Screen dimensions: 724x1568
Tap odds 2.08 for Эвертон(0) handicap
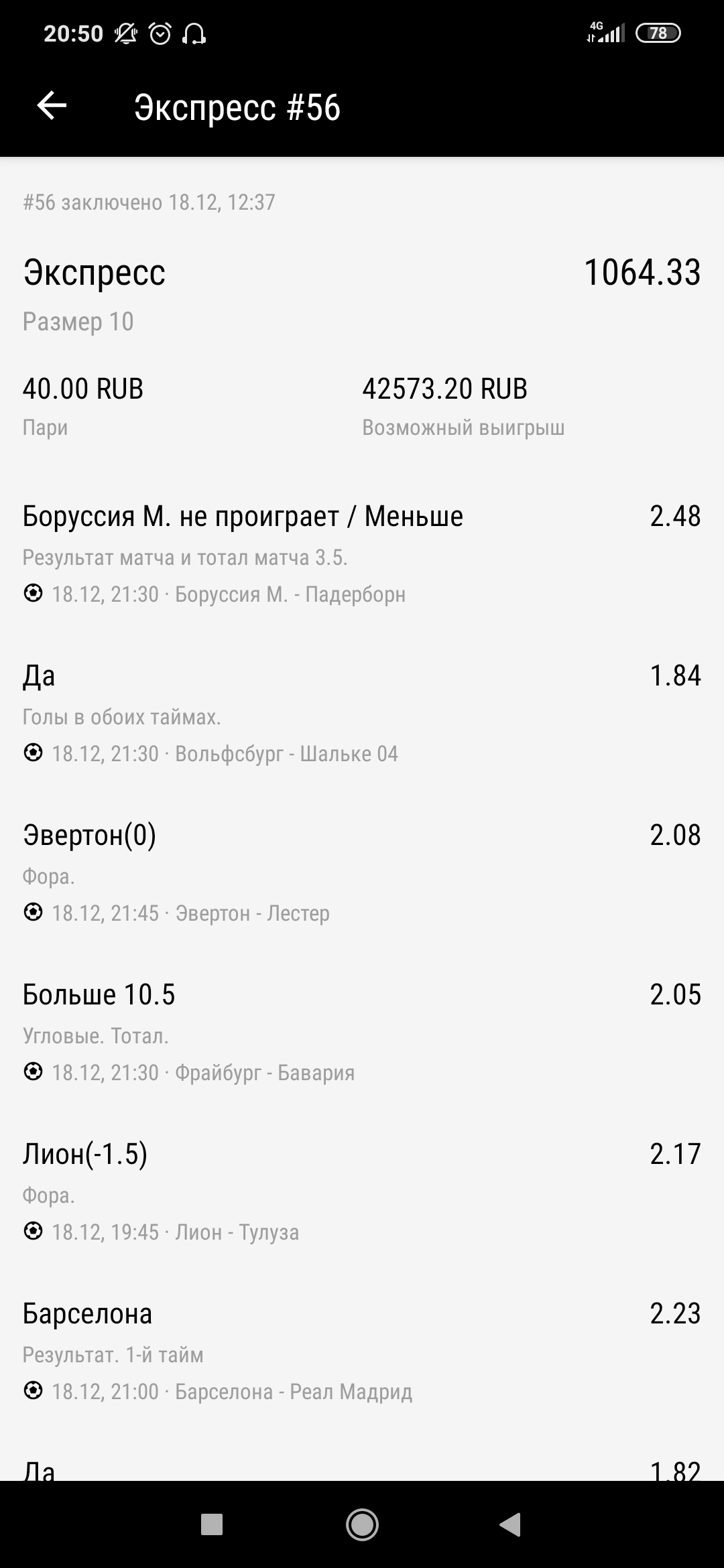[x=675, y=836]
